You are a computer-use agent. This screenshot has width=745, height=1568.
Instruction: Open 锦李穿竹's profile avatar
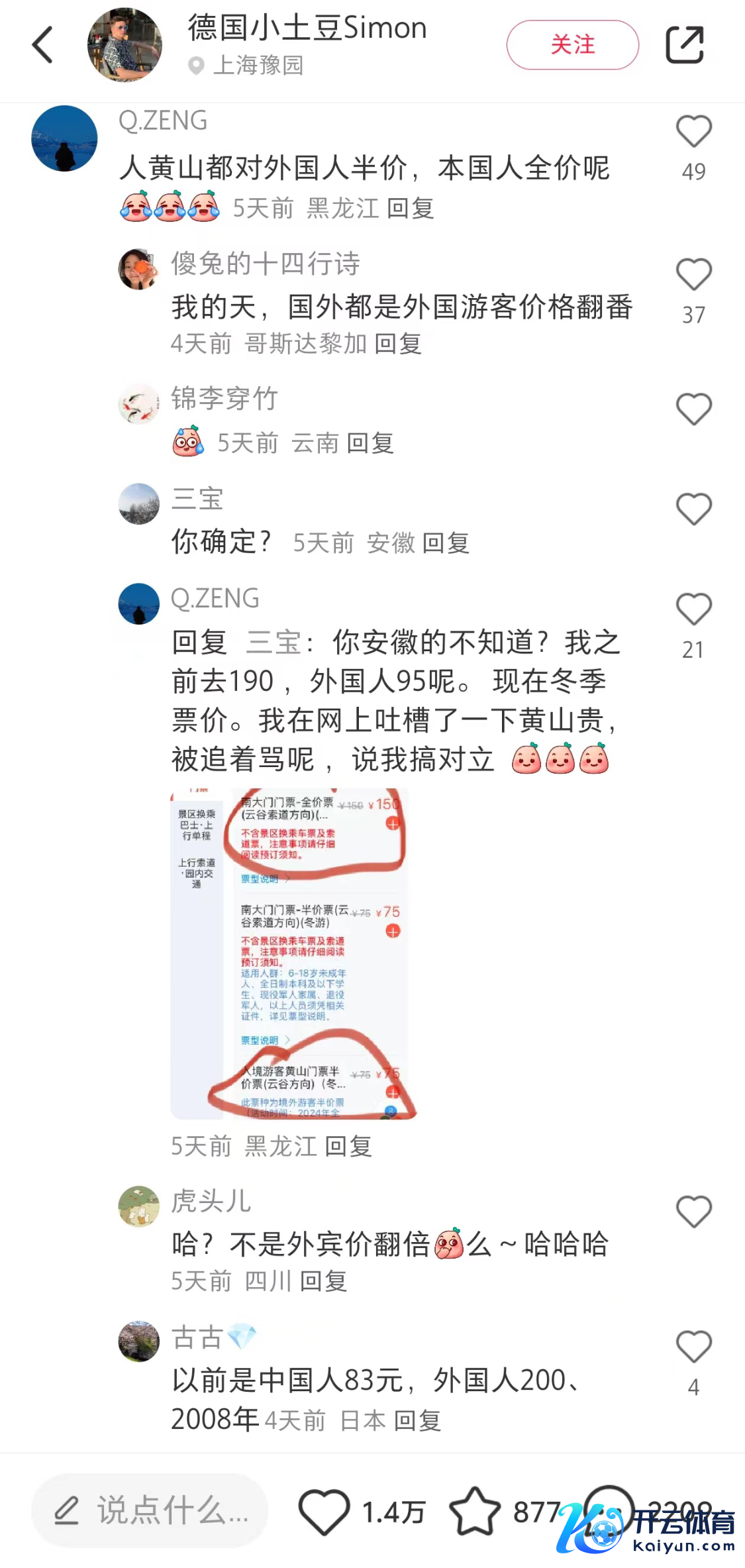coord(138,403)
